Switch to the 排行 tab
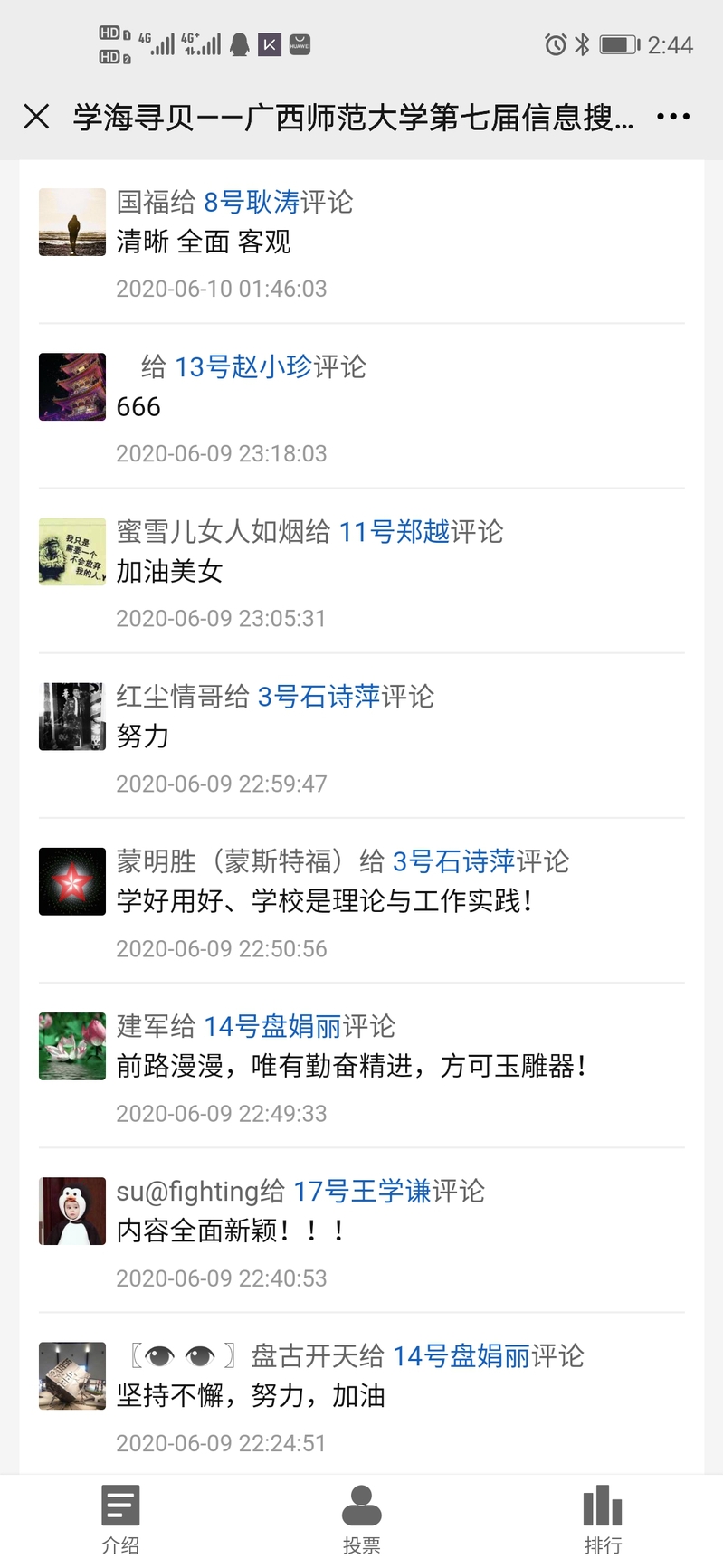This screenshot has width=723, height=1568. 603,1519
